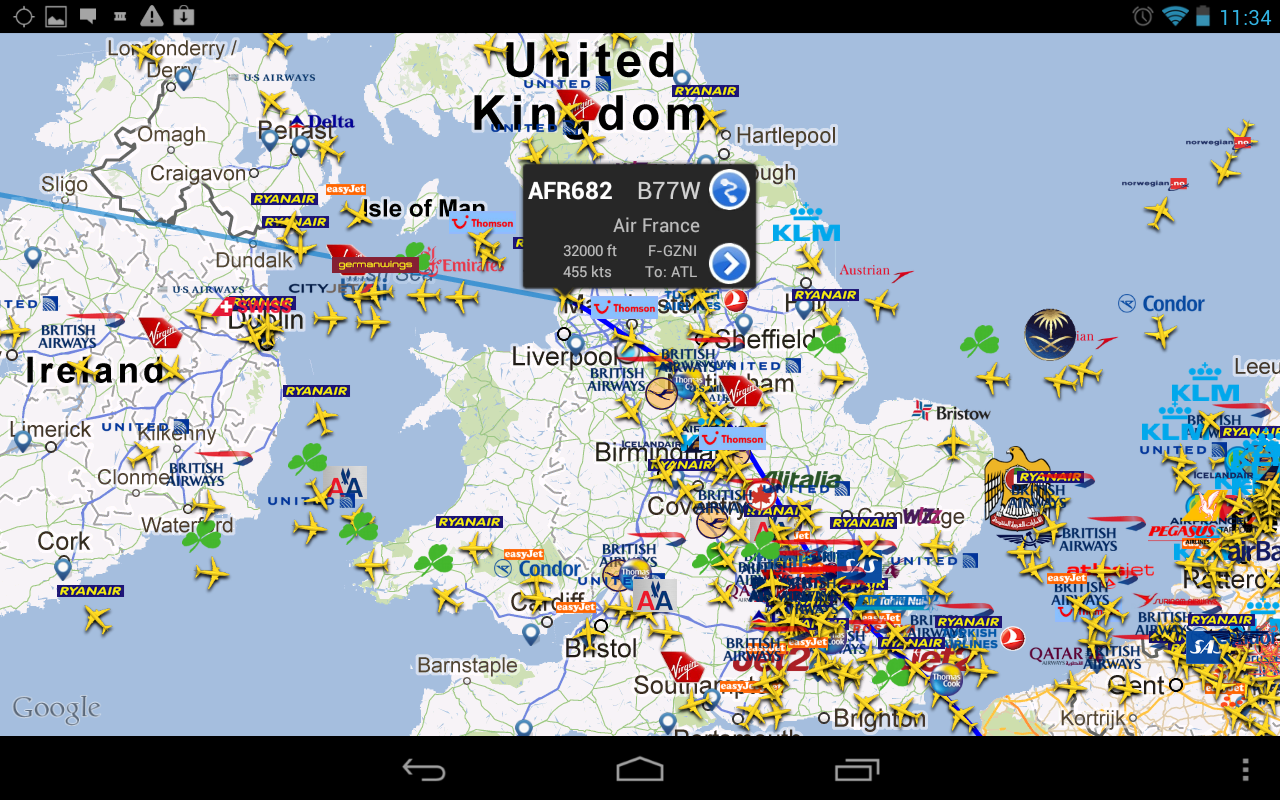Tap the Bristow aircraft marker
Image resolution: width=1280 pixels, height=800 pixels.
(x=951, y=412)
